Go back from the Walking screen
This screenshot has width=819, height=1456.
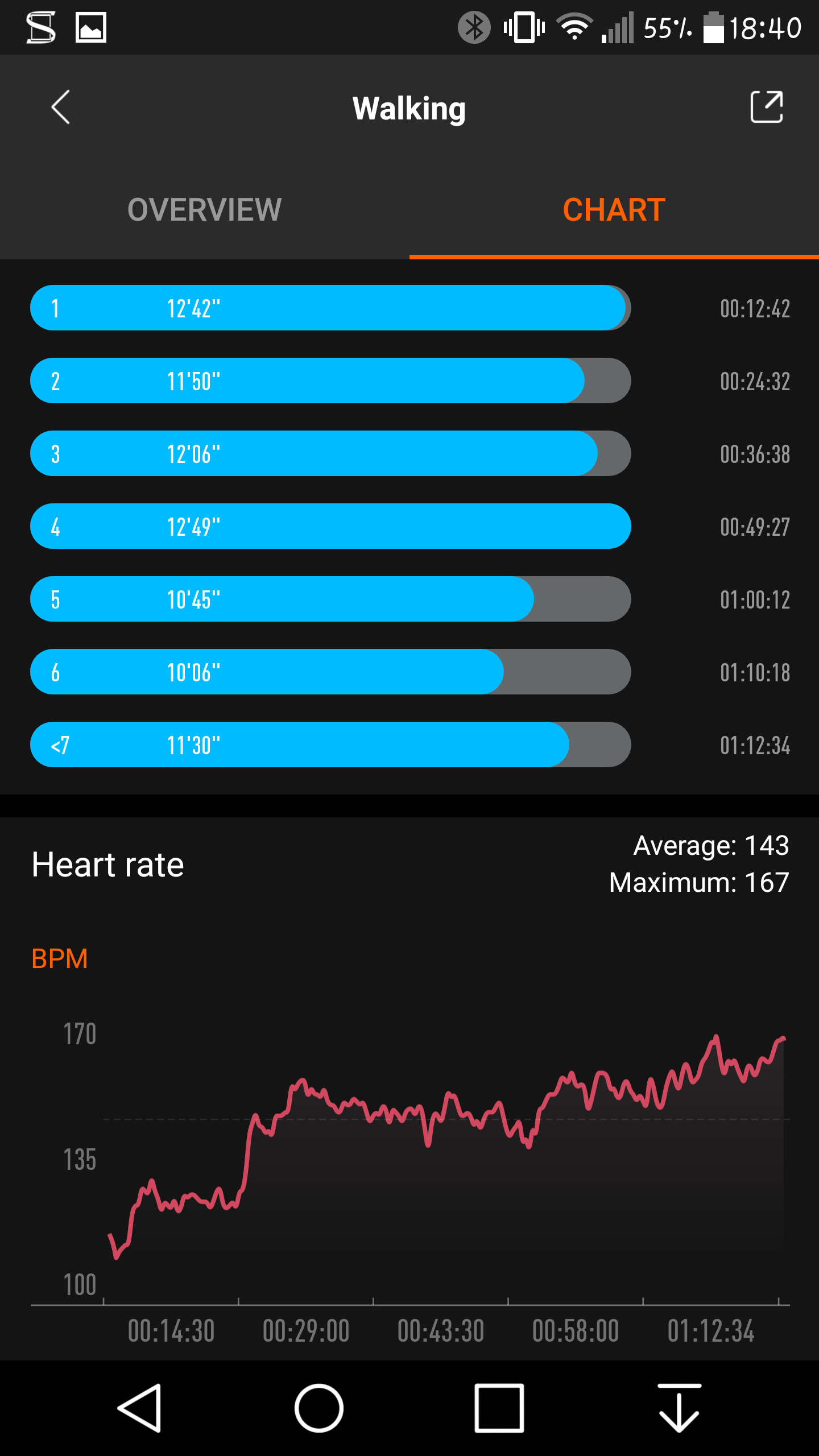tap(60, 107)
